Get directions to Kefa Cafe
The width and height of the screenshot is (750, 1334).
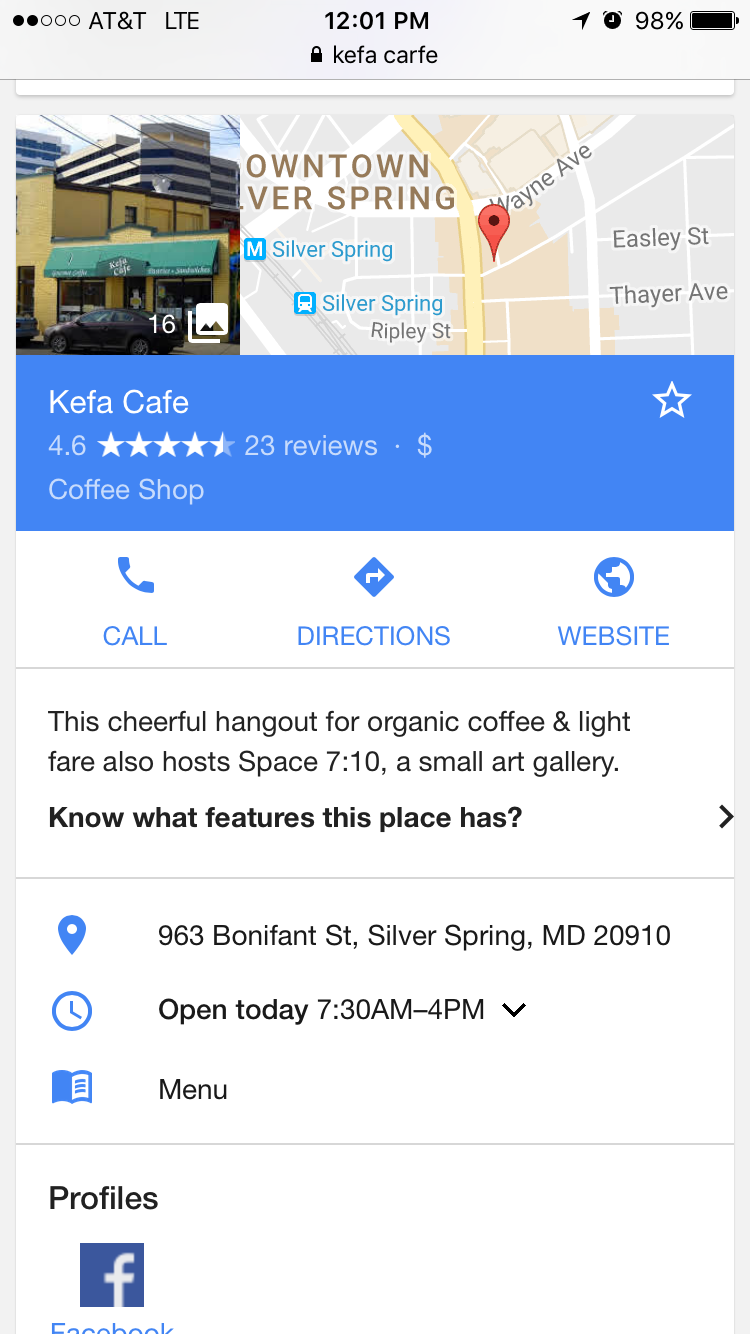point(374,602)
